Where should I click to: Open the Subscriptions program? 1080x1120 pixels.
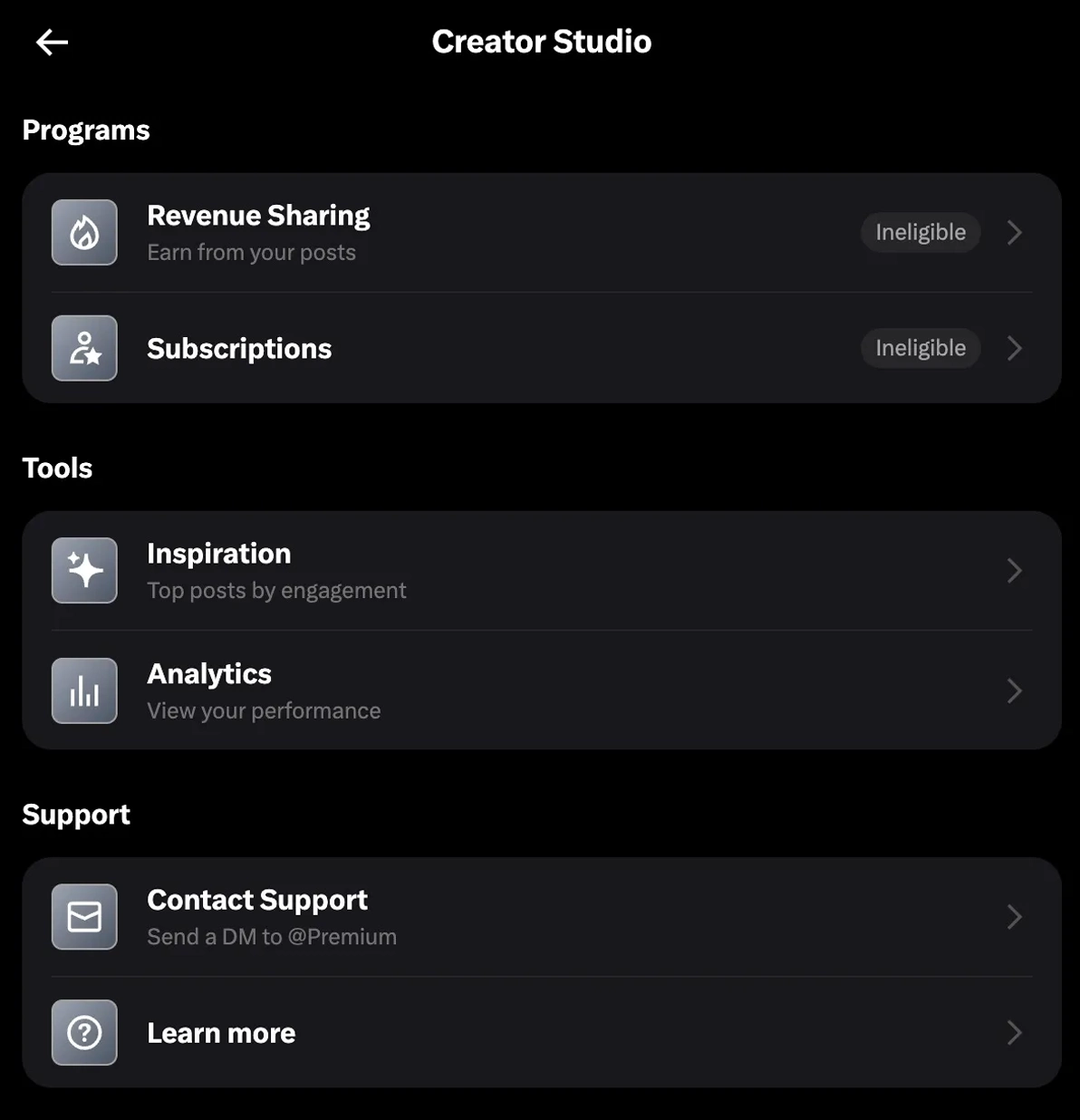click(x=541, y=349)
